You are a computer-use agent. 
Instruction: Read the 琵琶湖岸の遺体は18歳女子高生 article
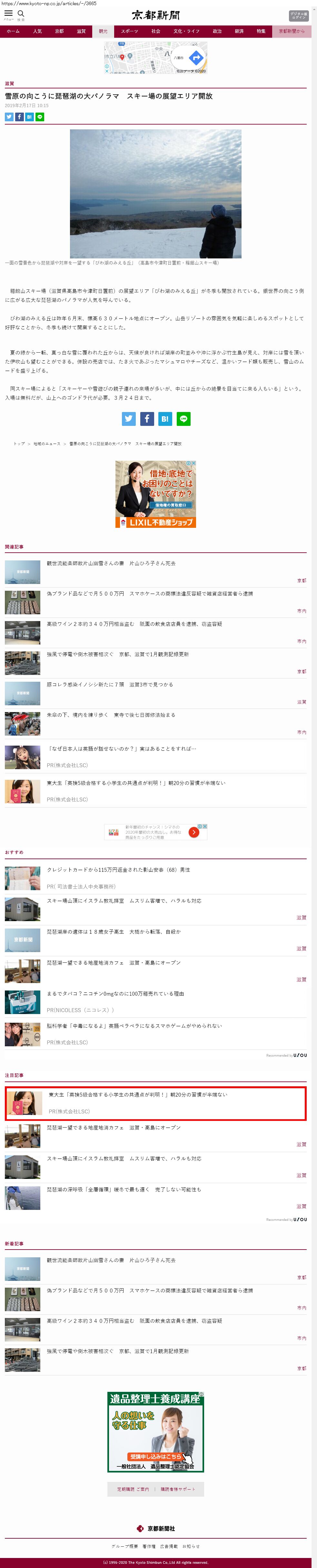[114, 931]
